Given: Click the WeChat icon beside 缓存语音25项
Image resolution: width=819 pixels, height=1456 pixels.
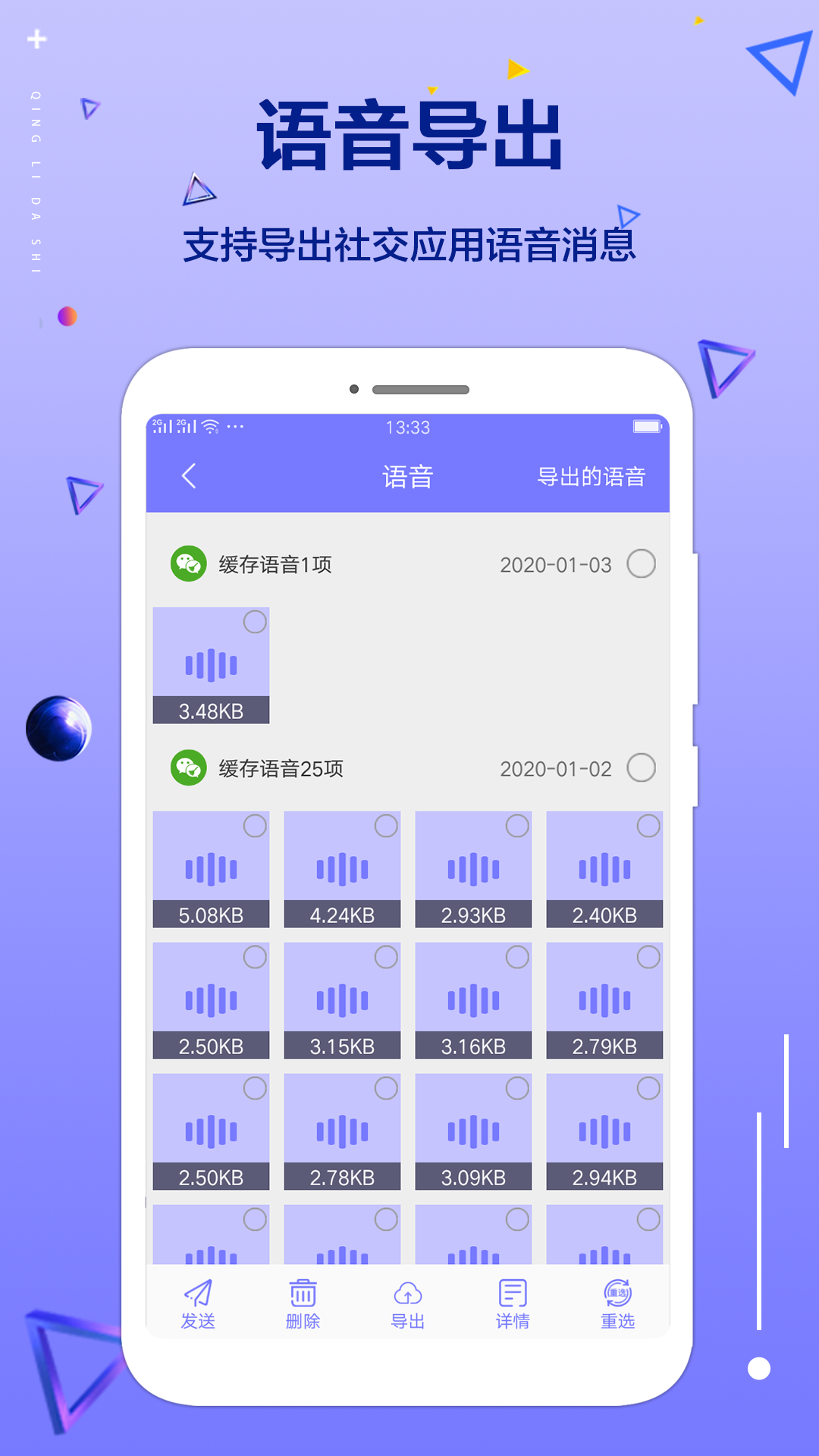Looking at the screenshot, I should (187, 768).
